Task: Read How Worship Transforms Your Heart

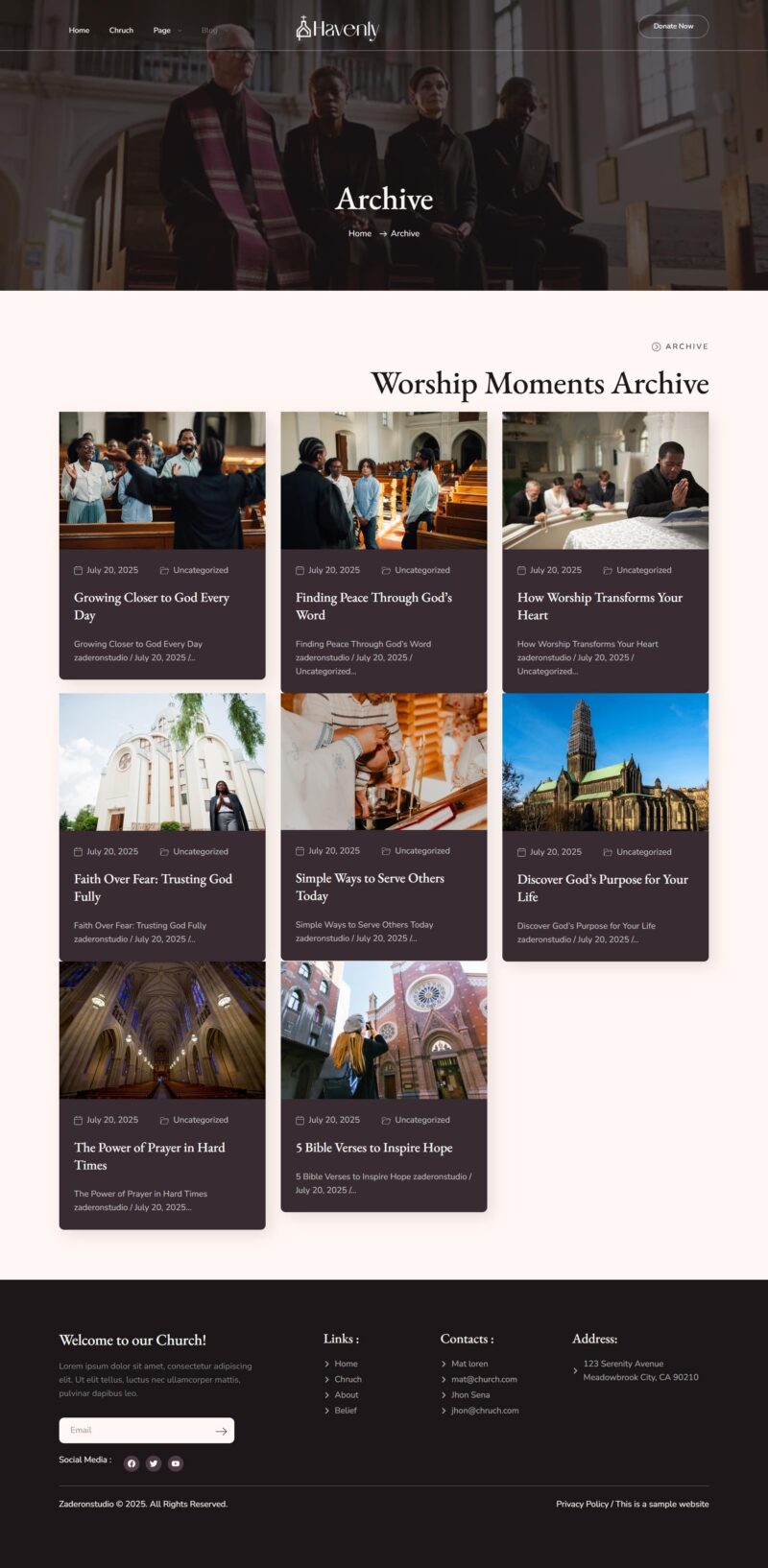Action: (599, 606)
